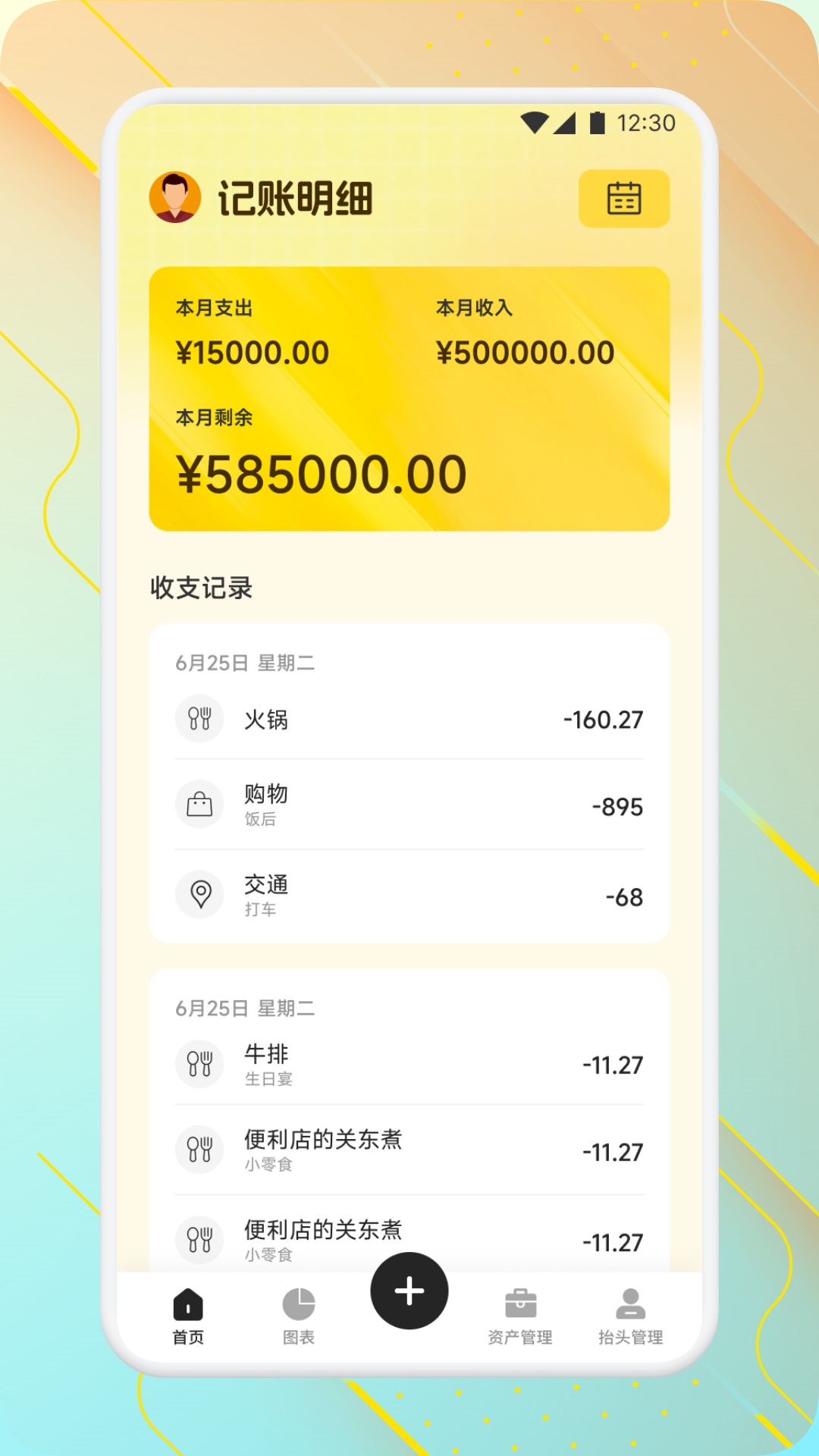
Task: Open the 交通 打车 record
Action: (x=409, y=895)
